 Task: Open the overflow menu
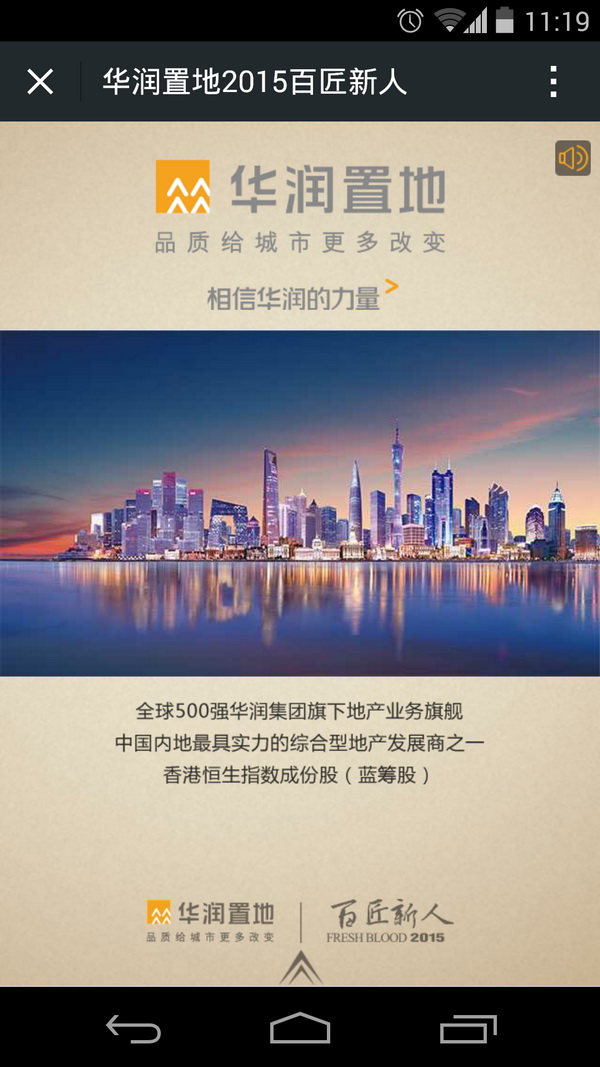[x=553, y=82]
